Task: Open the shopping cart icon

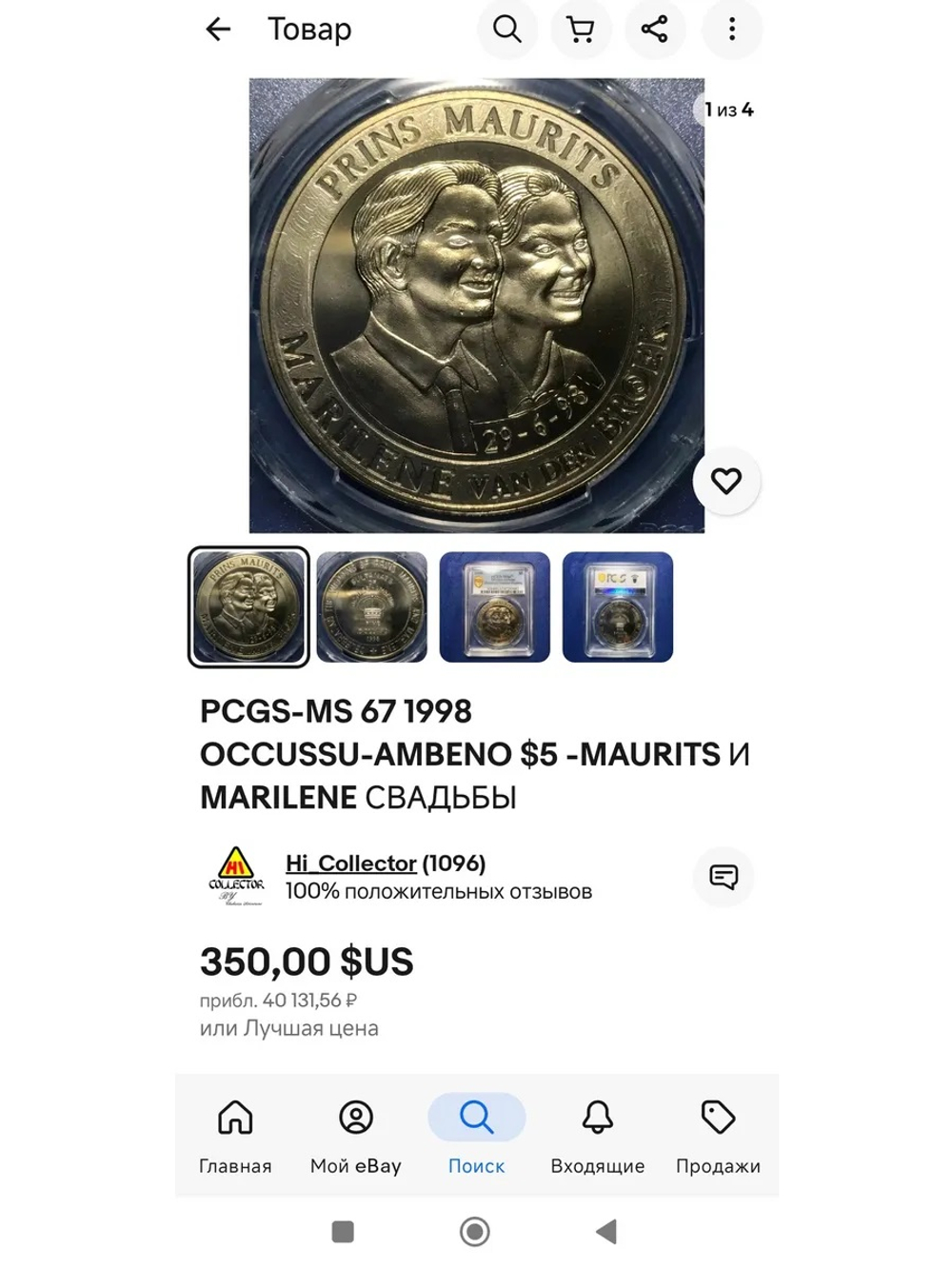Action: point(582,29)
